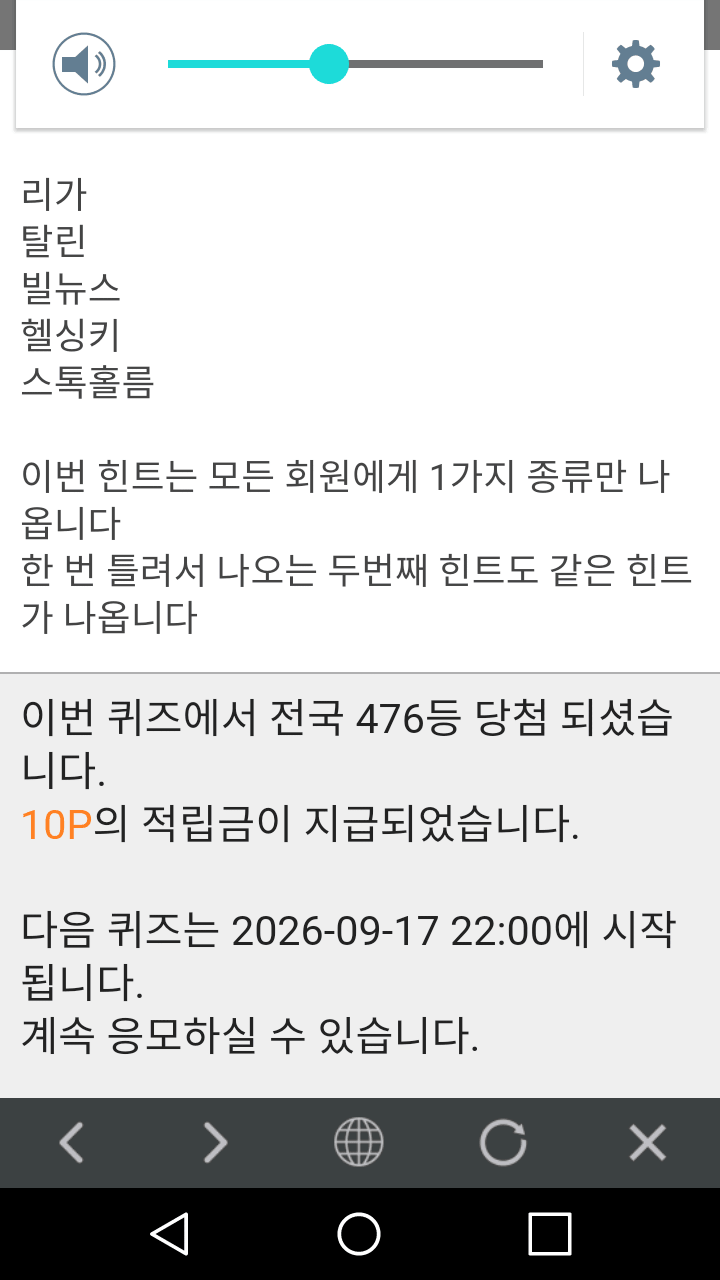Reload the page with the refresh icon
720x1280 pixels.
click(x=503, y=1142)
